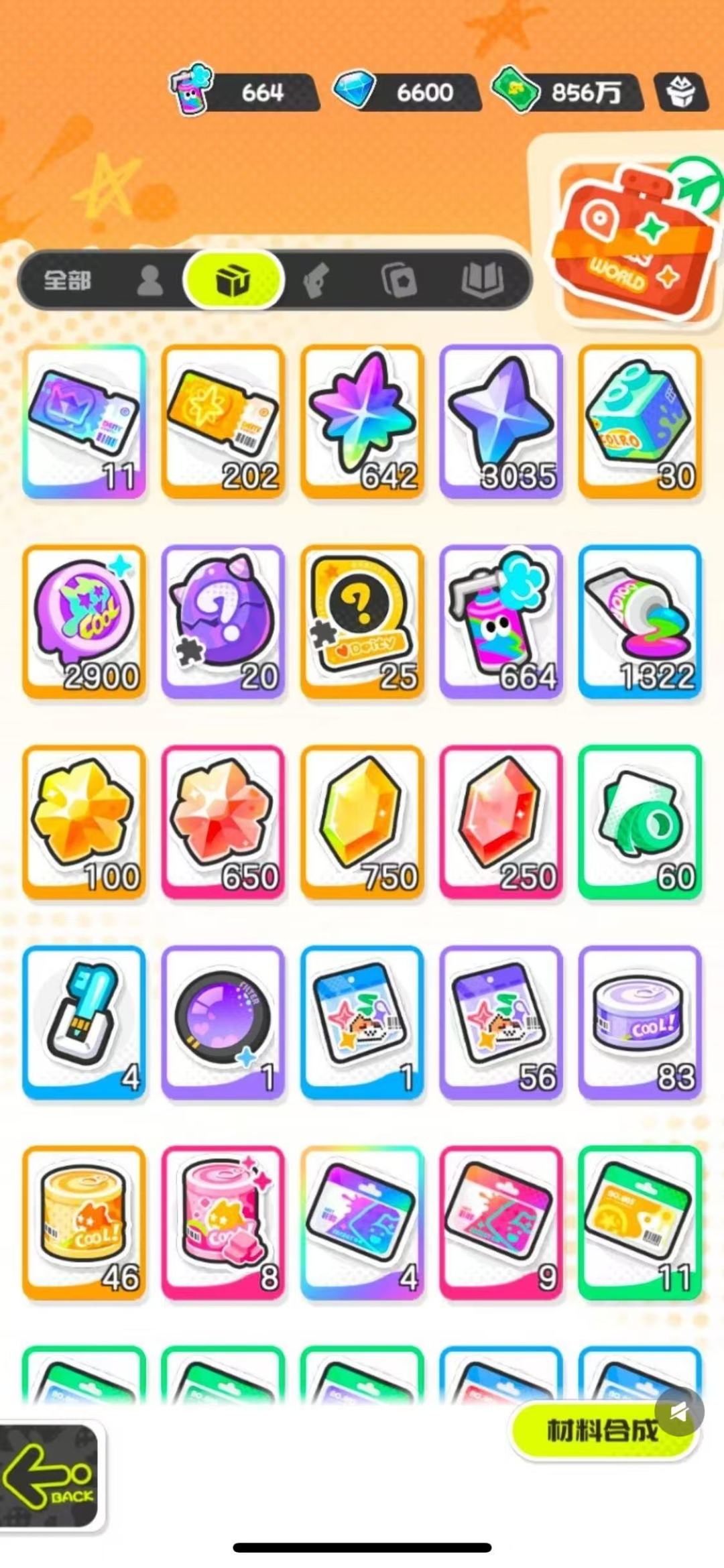Image resolution: width=724 pixels, height=1568 pixels.
Task: Open the rainbow star item with 642
Action: coord(362,422)
